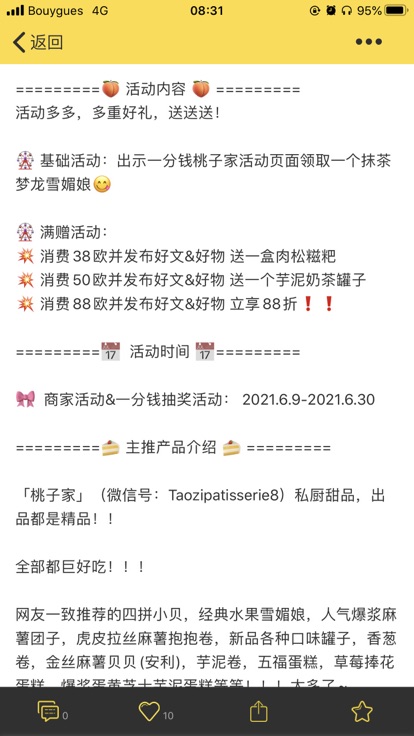
Task: Bookmark this post with the star
Action: pyautogui.click(x=362, y=712)
